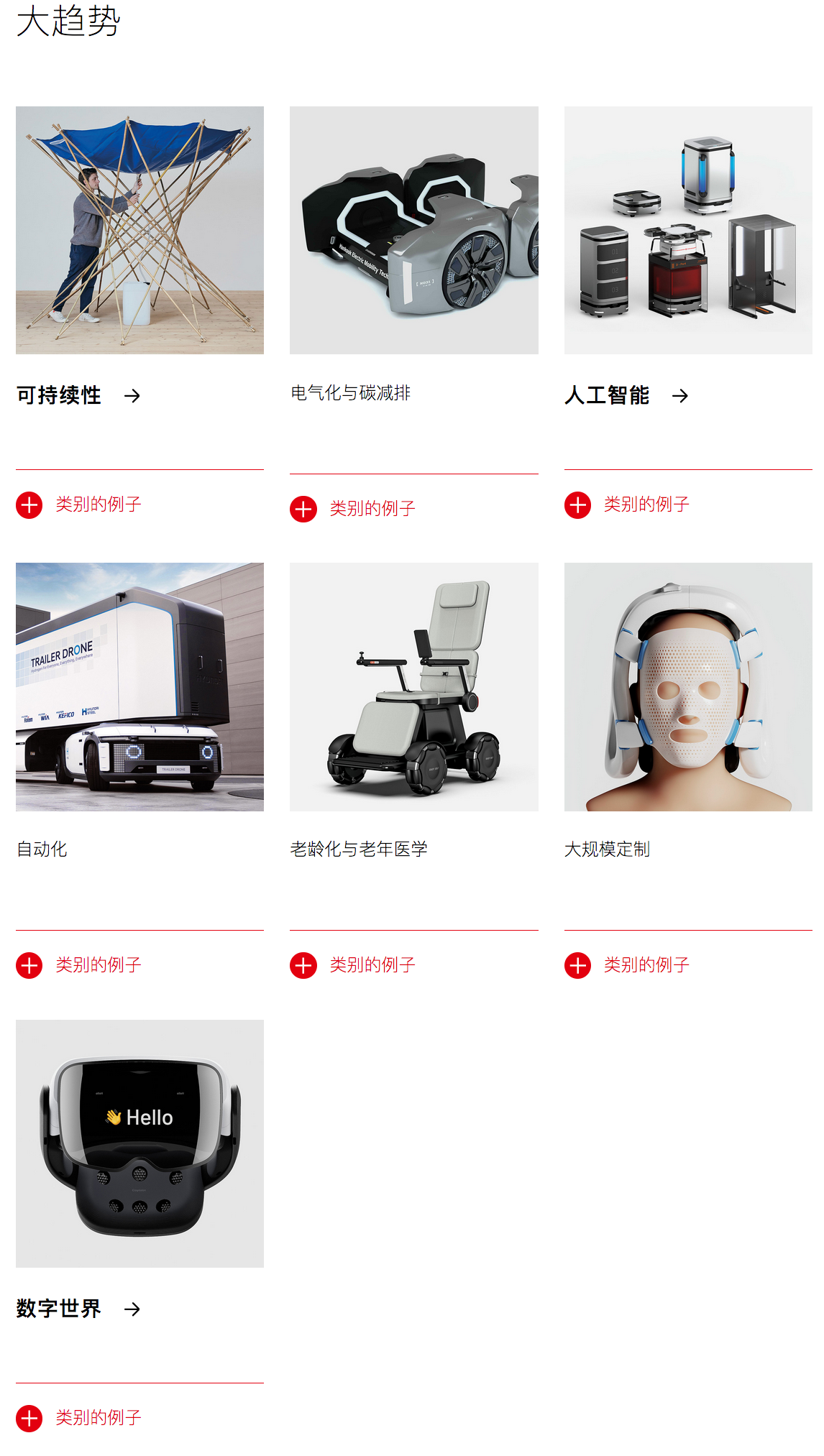This screenshot has width=824, height=1456.
Task: Expand 类别的例子 under 大规模定制
Action: pyautogui.click(x=627, y=965)
